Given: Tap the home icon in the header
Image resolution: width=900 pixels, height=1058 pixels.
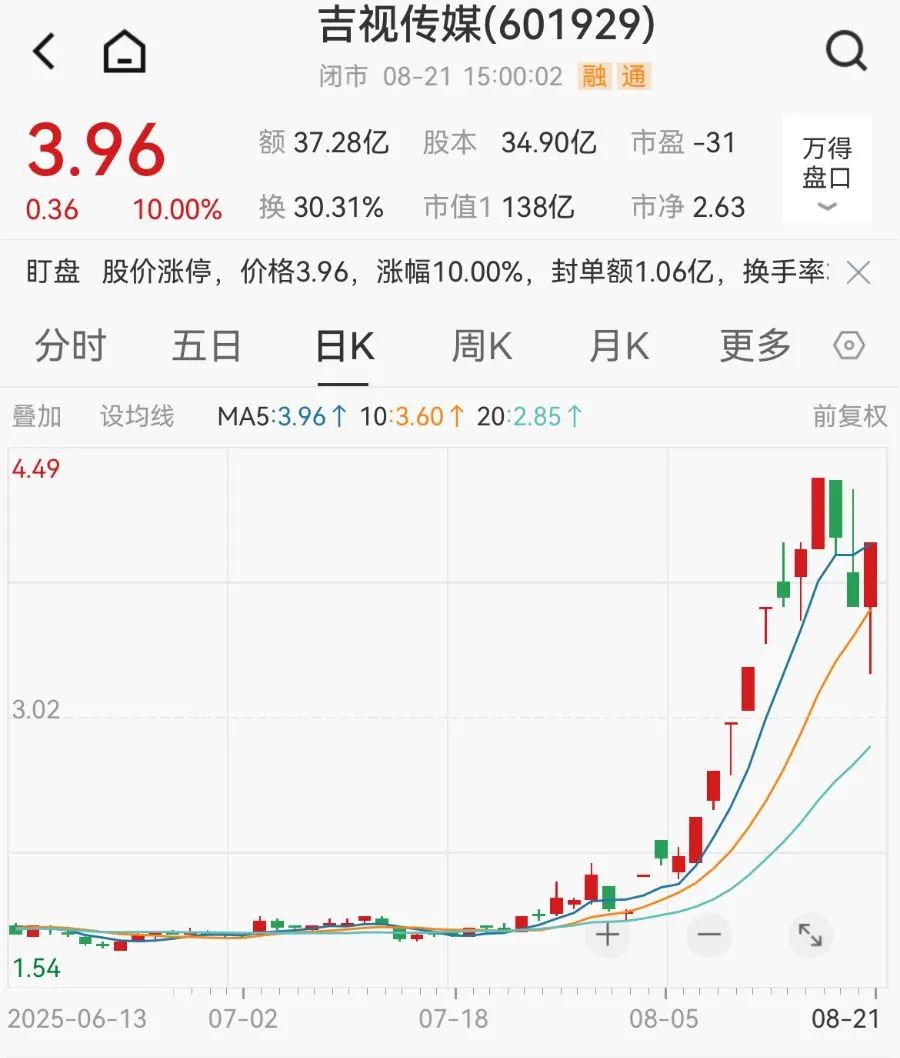Looking at the screenshot, I should pyautogui.click(x=122, y=50).
